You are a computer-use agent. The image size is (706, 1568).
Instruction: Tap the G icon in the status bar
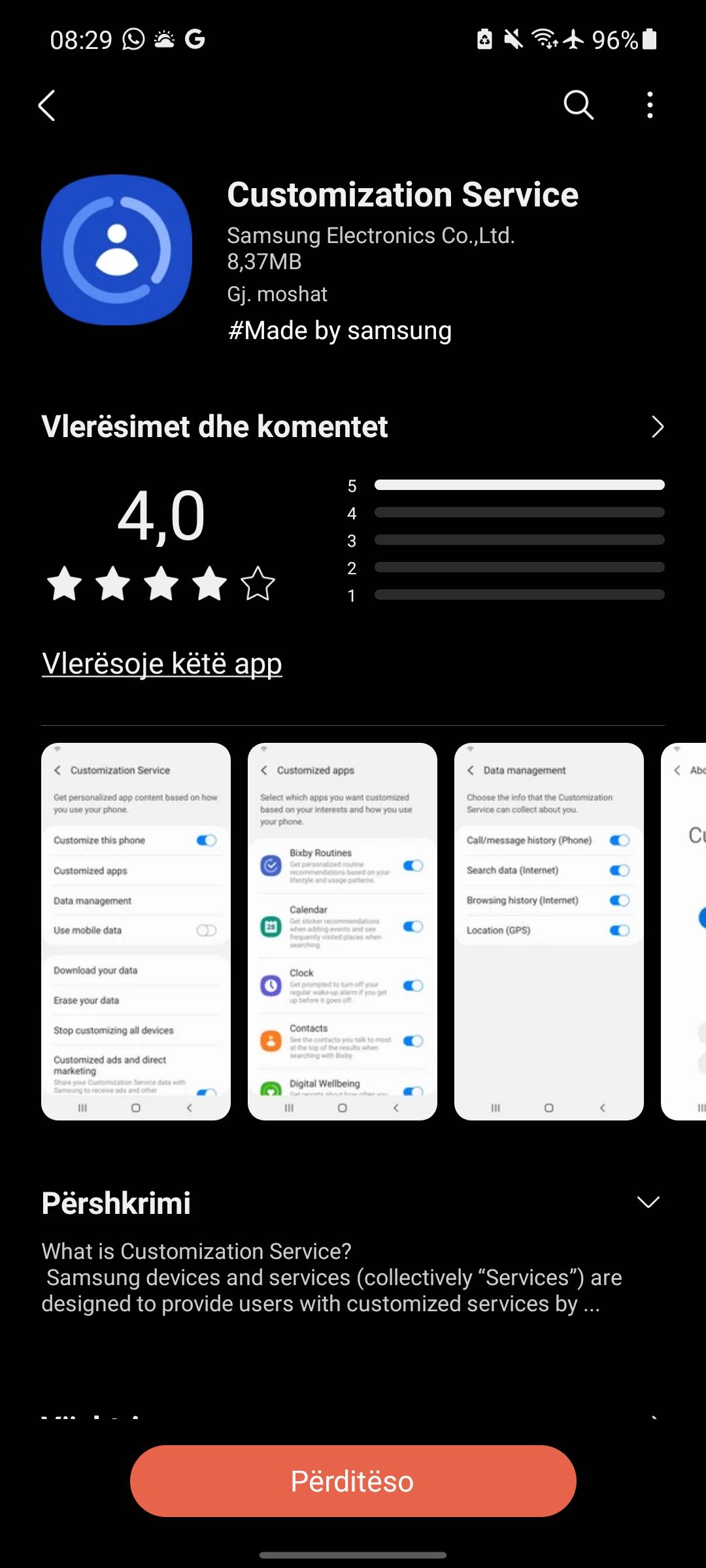[195, 39]
